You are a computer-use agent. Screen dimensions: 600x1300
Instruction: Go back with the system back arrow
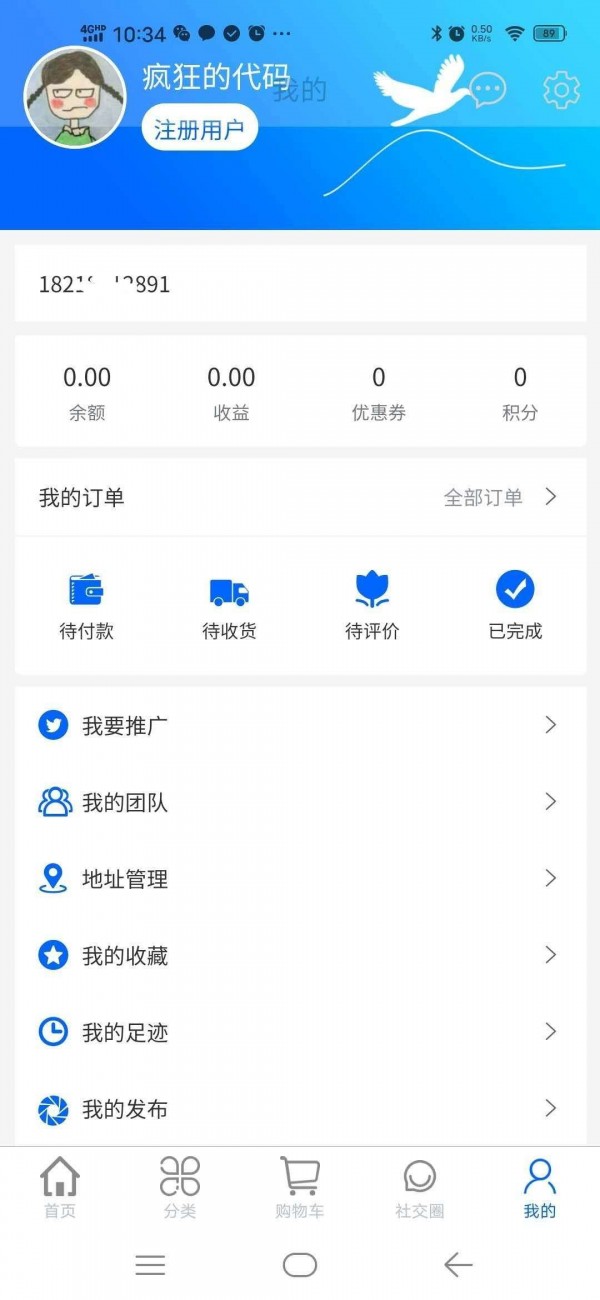(458, 1265)
